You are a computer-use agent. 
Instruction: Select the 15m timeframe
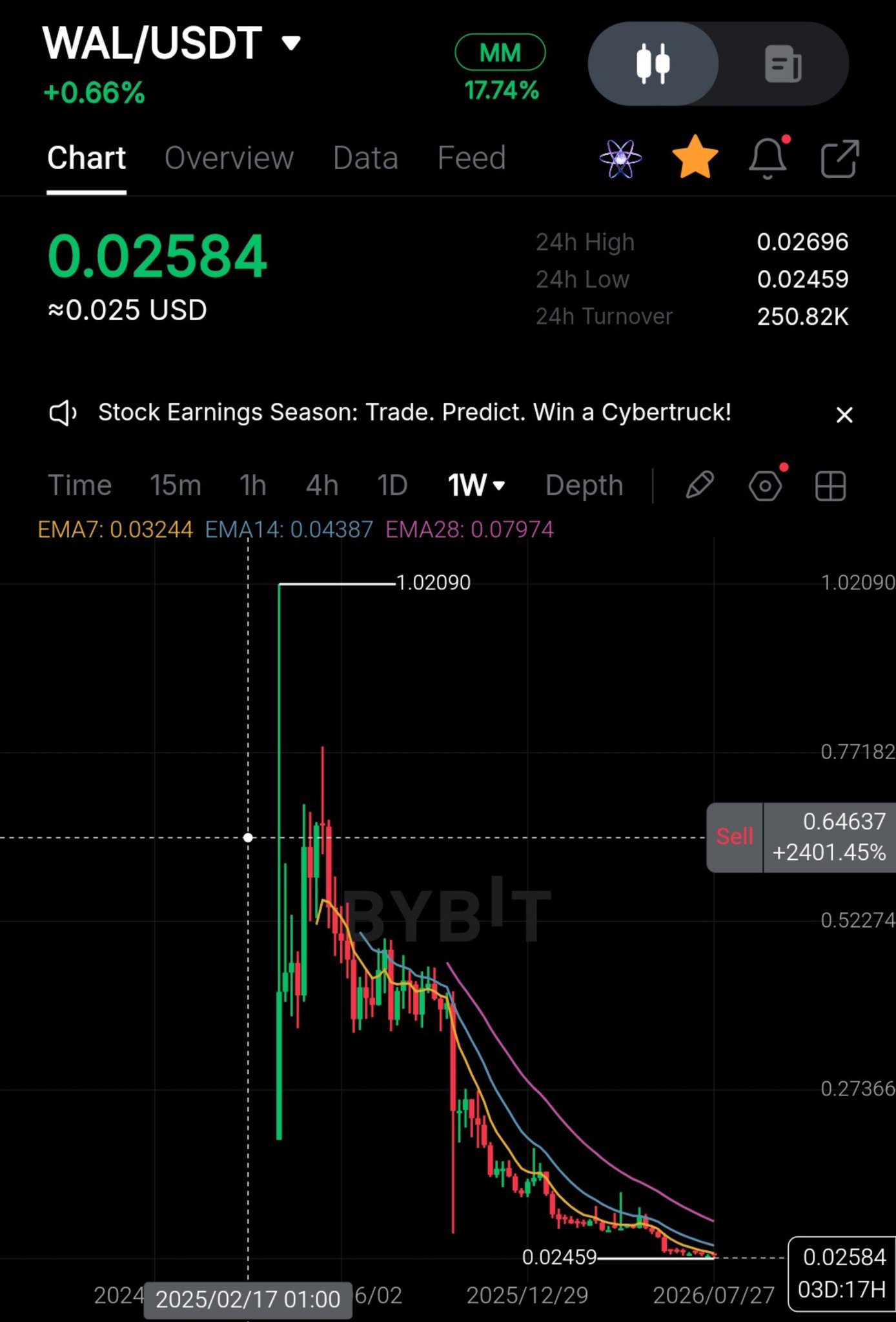176,485
